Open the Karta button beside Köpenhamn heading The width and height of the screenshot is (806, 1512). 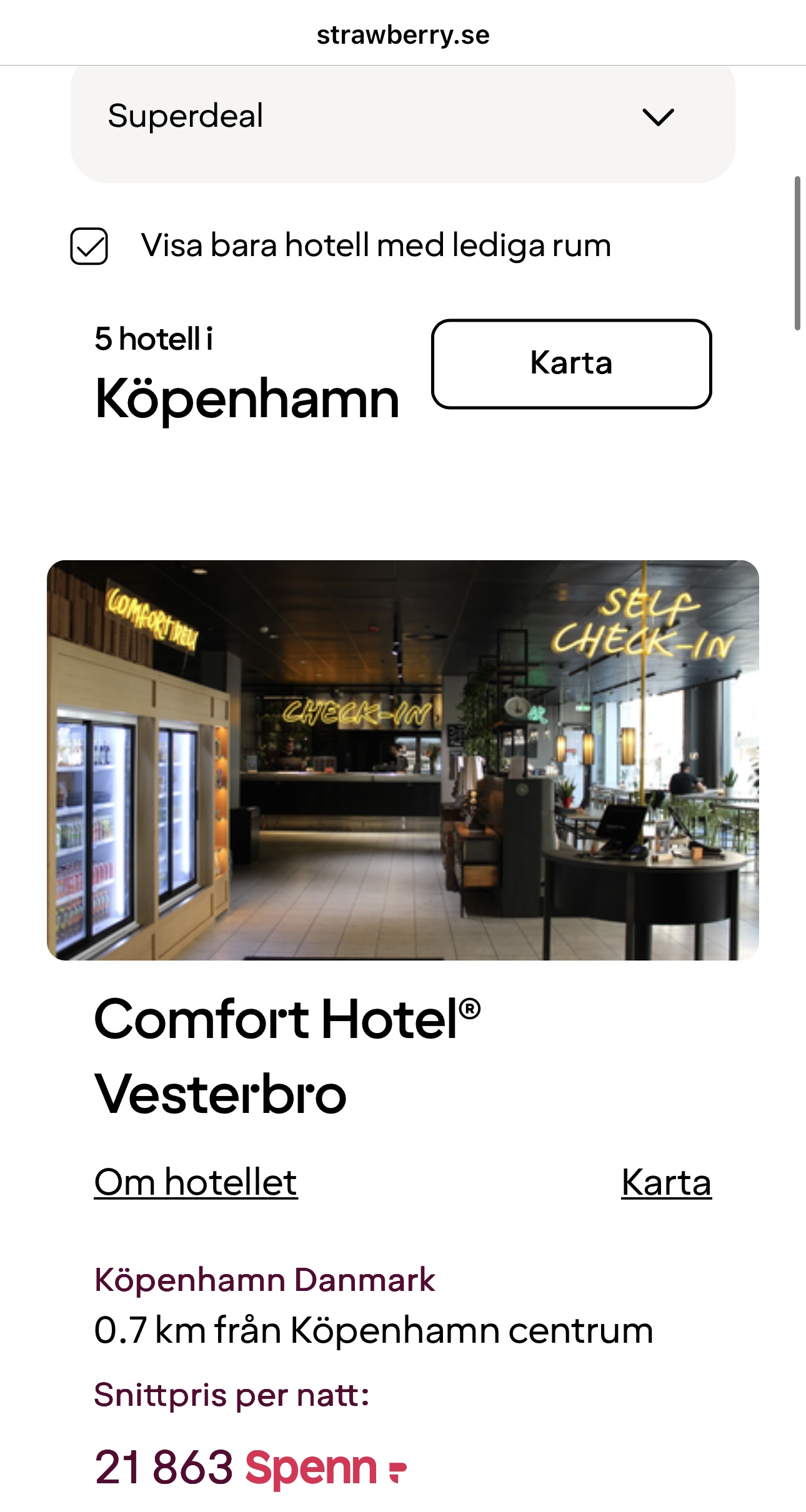[x=571, y=363]
